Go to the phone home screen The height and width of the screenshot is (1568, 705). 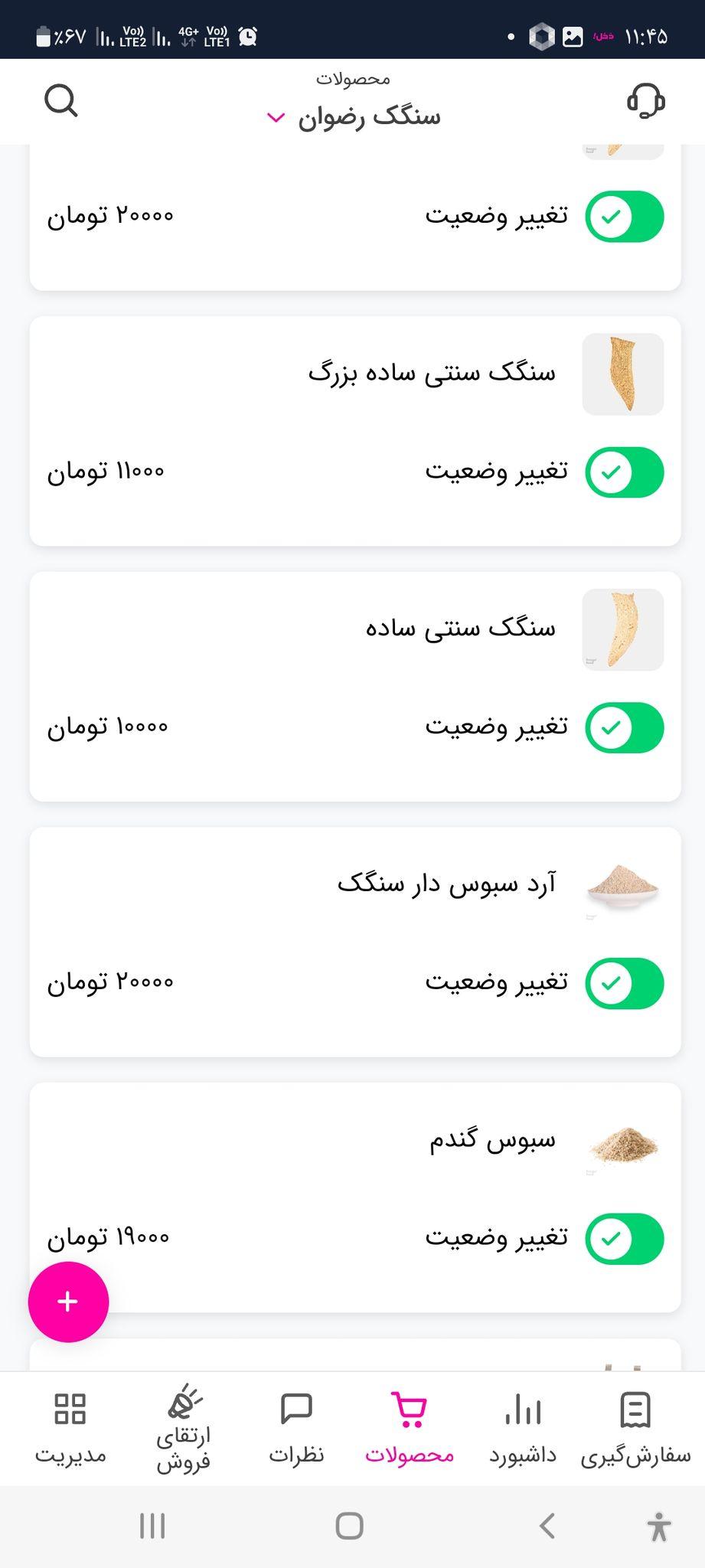click(350, 1526)
